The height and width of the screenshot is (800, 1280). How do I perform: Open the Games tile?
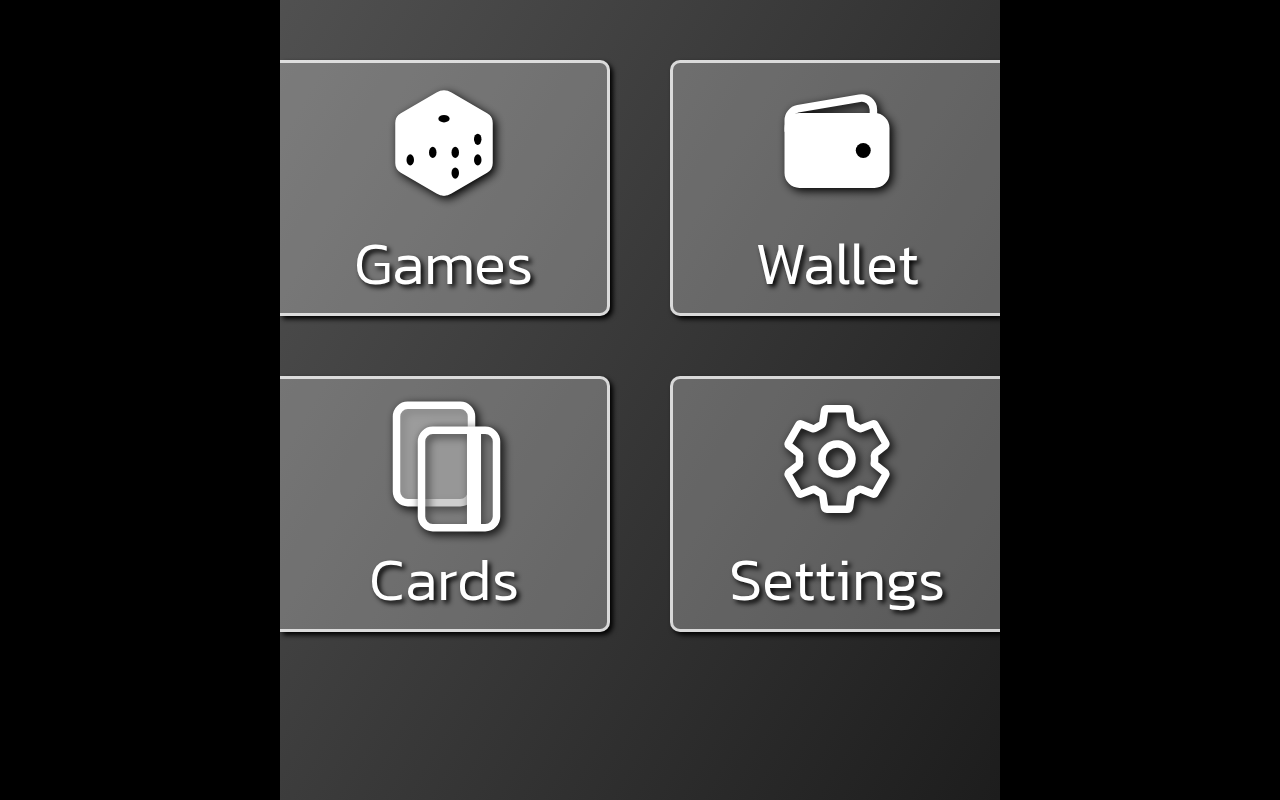click(444, 188)
